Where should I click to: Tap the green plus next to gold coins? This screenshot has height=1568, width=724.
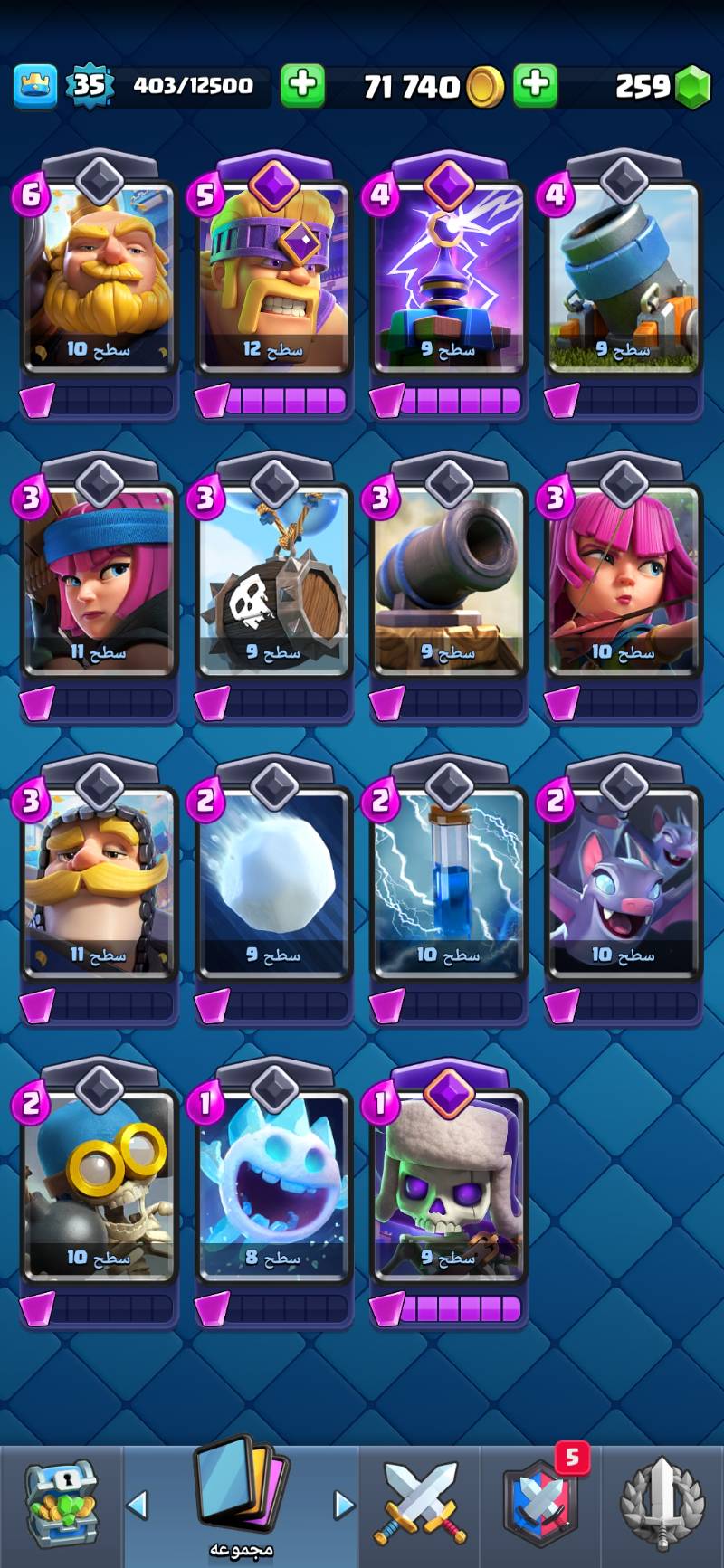(x=535, y=85)
